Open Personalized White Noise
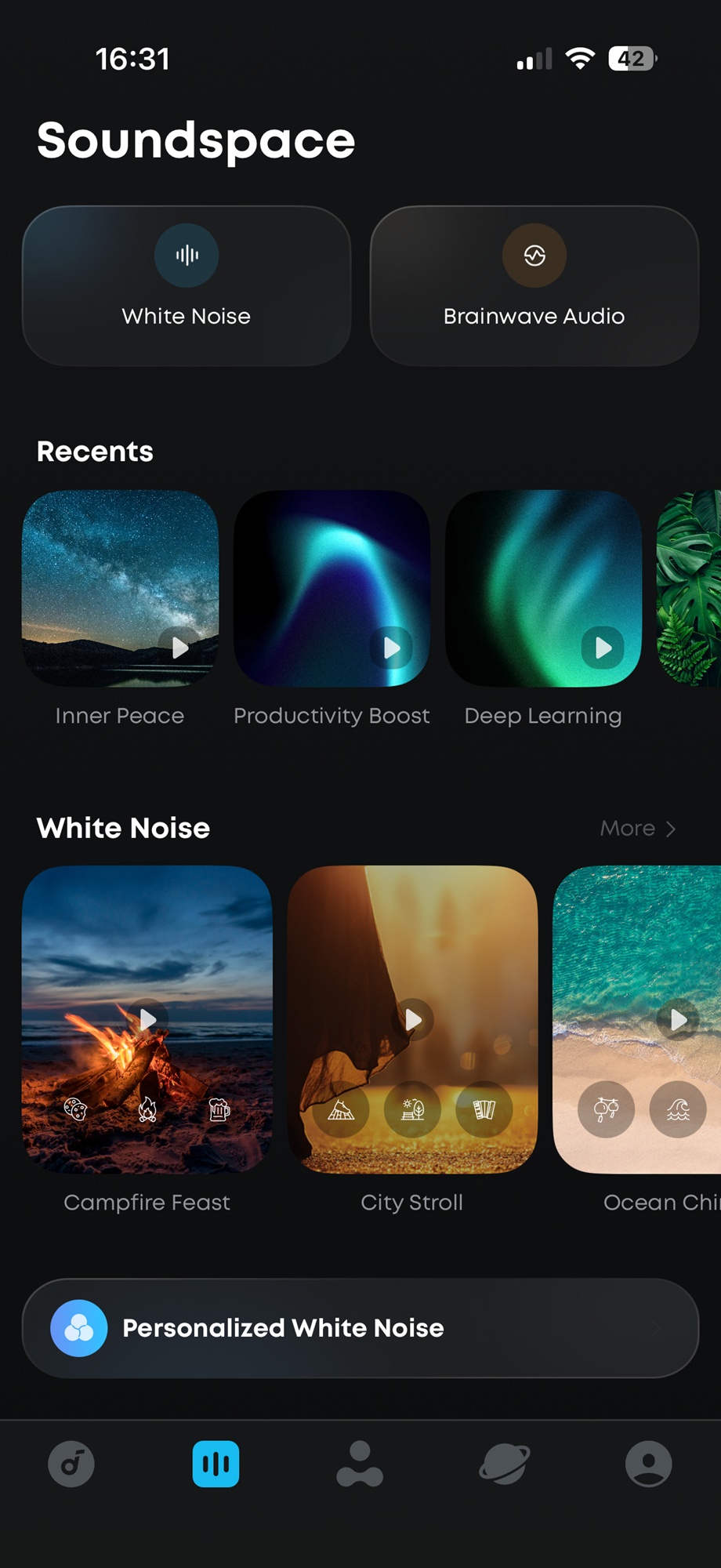Viewport: 721px width, 1568px height. 360,1328
